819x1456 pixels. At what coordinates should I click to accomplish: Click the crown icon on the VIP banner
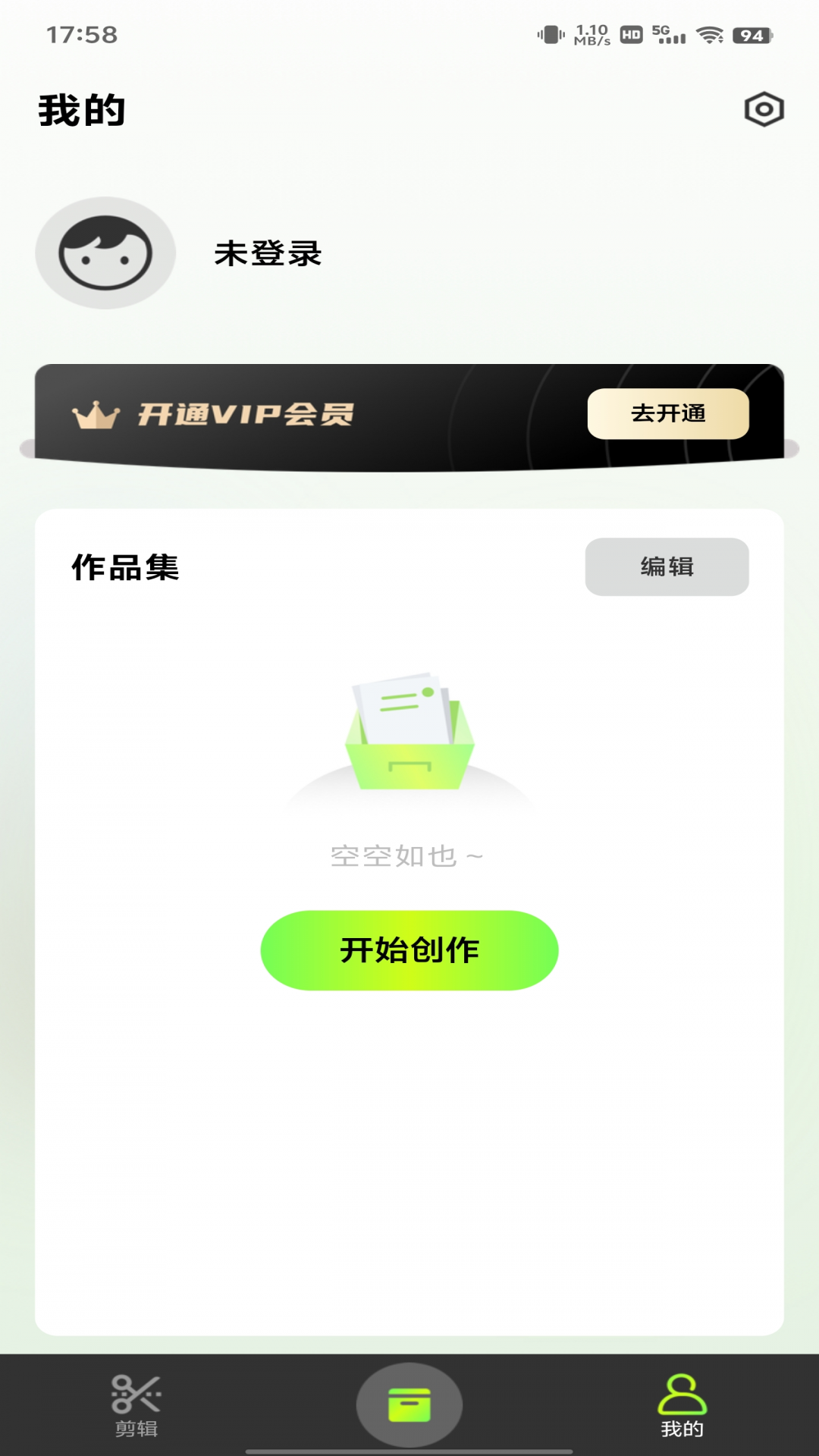click(94, 413)
